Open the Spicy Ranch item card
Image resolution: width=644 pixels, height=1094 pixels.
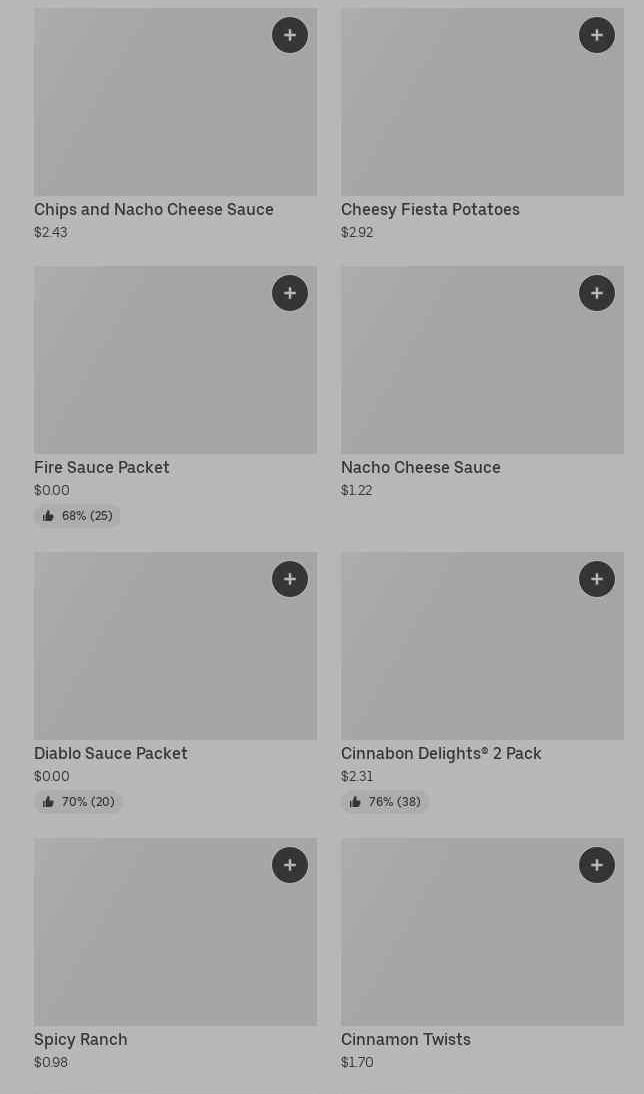coord(175,955)
